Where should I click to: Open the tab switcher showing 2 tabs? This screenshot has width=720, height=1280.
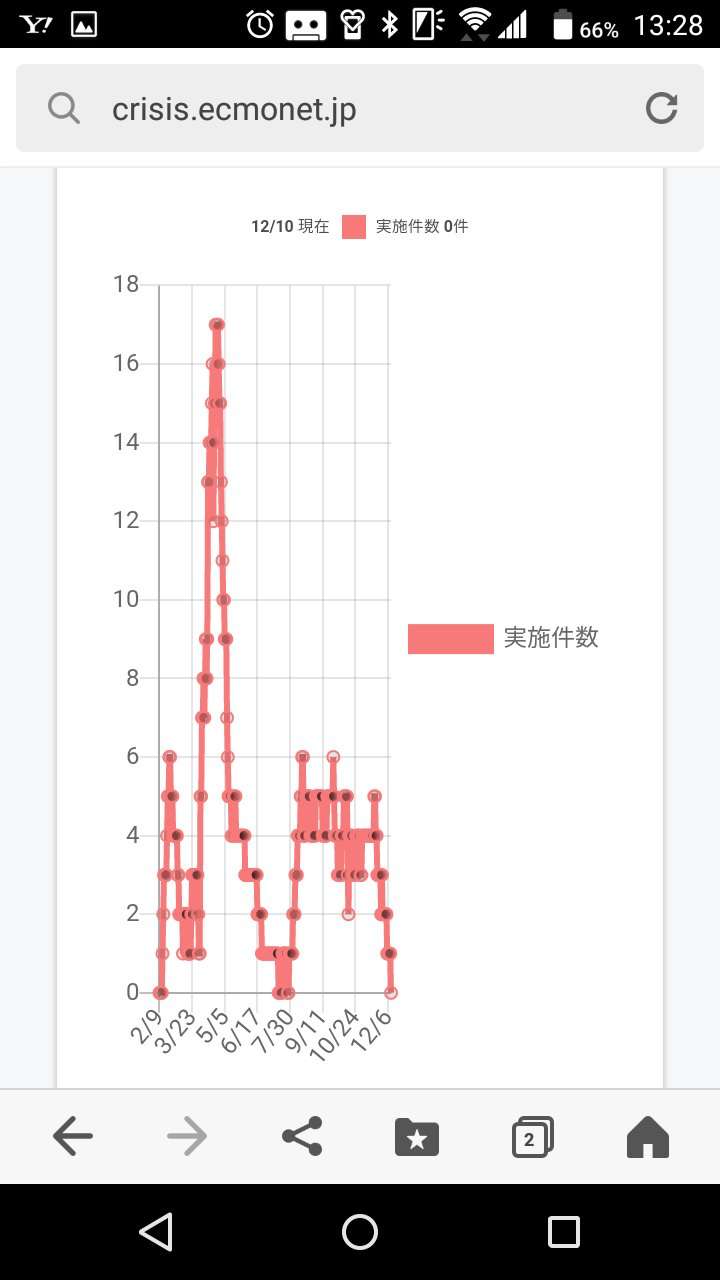(532, 1137)
